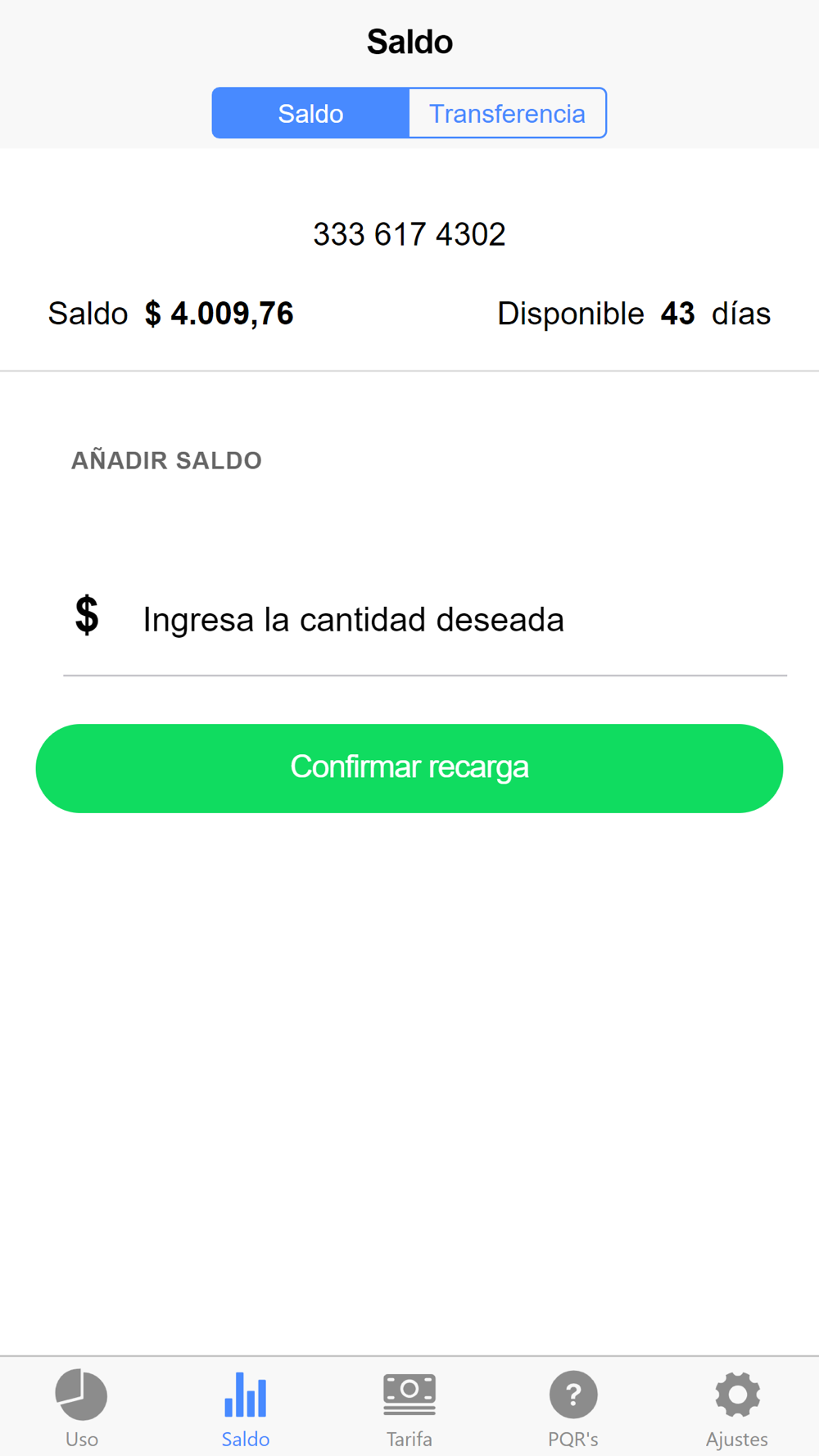Viewport: 819px width, 1456px height.
Task: Open the Uso tab
Action: pyautogui.click(x=81, y=1407)
